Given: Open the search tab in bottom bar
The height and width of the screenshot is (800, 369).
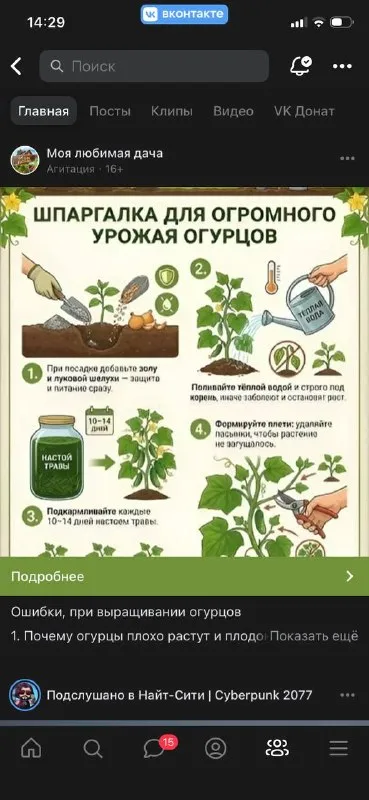Looking at the screenshot, I should pos(93,748).
